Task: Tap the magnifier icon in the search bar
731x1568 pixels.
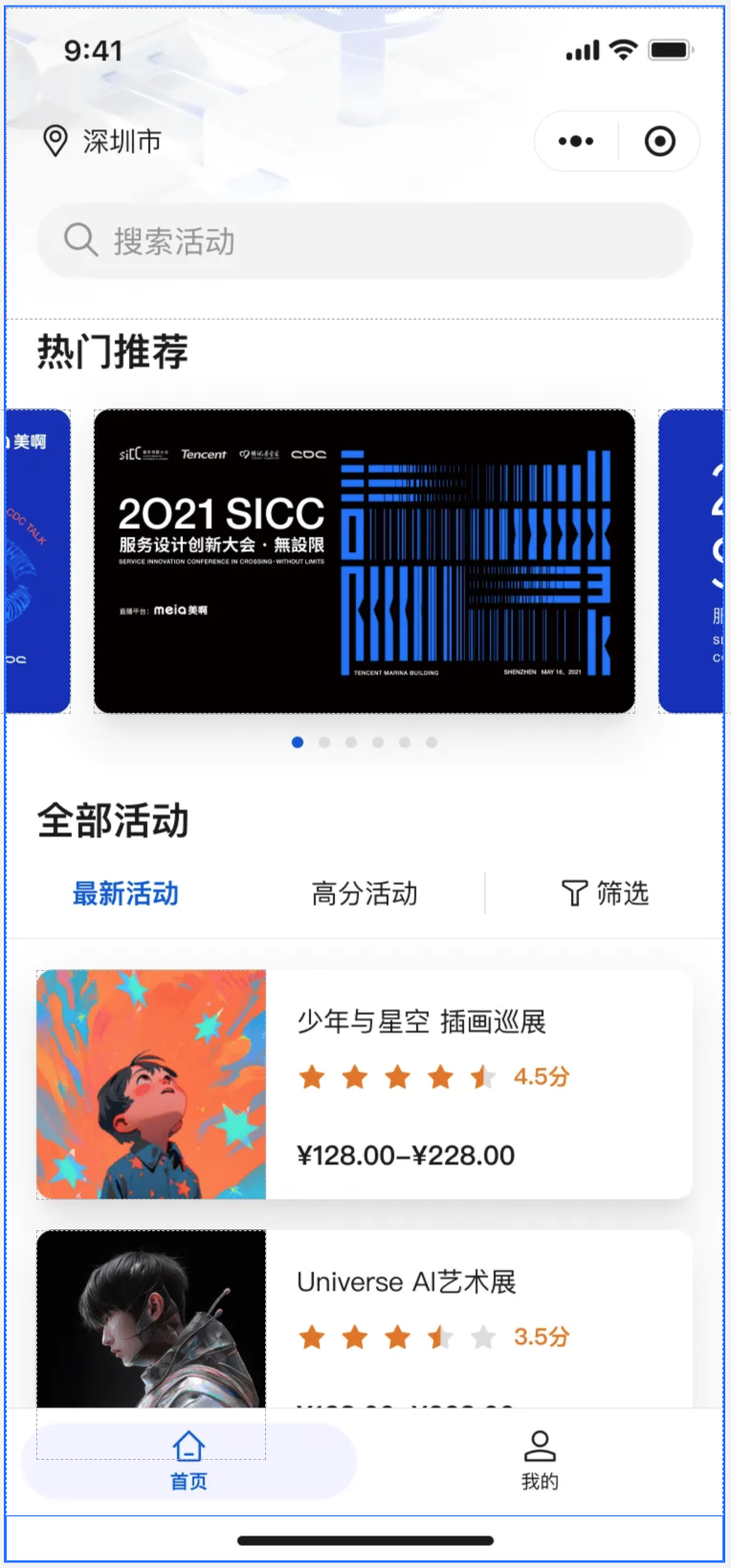Action: (x=80, y=241)
